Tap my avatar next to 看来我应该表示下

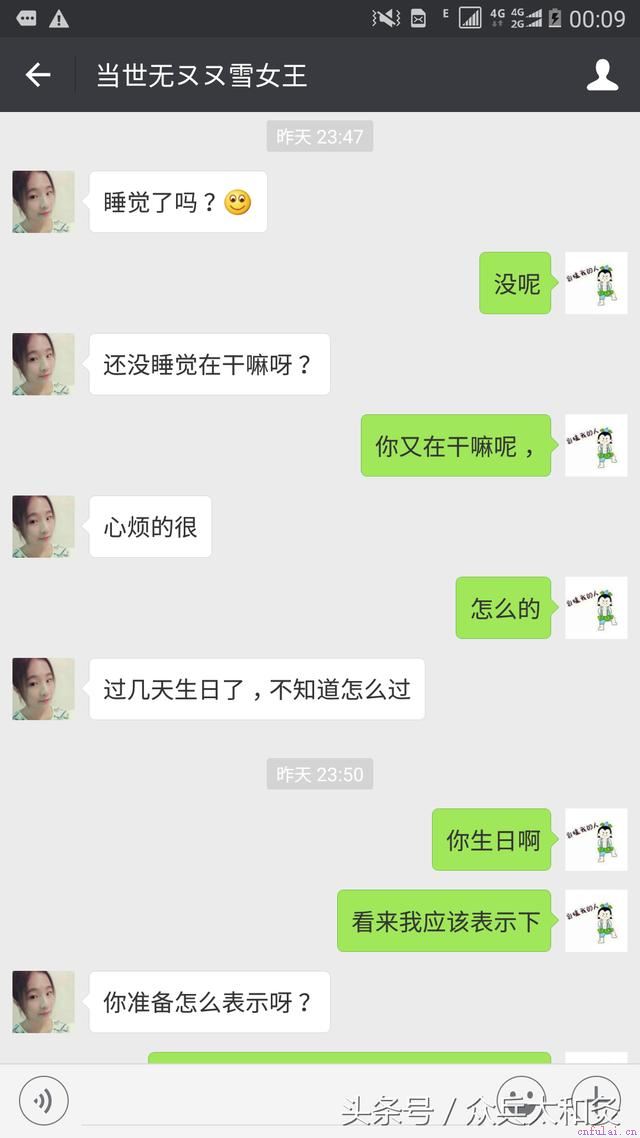[x=596, y=920]
